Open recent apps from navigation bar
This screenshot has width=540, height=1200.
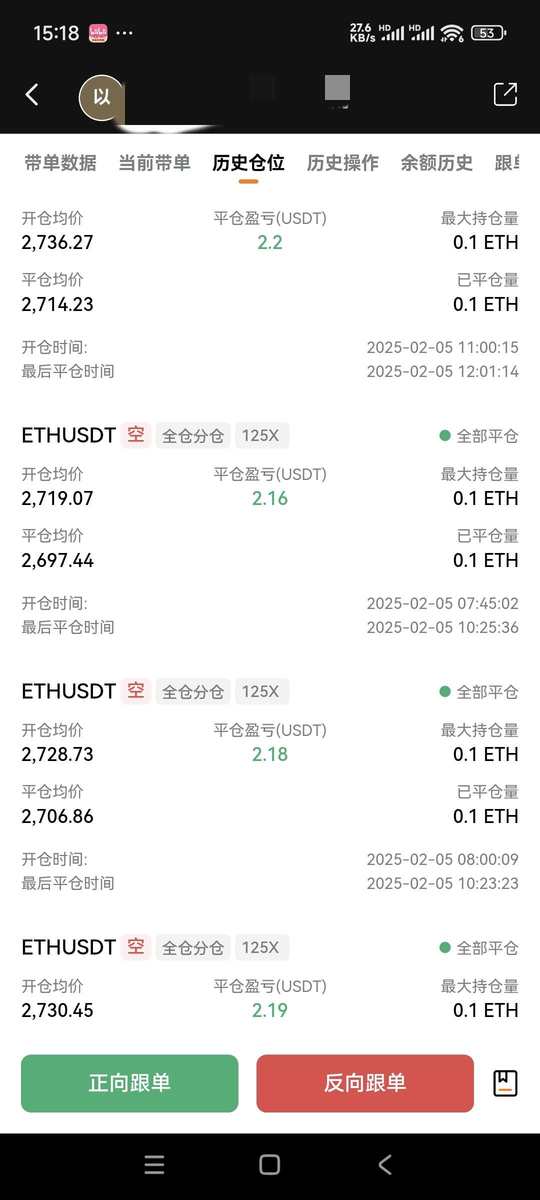[x=154, y=1164]
